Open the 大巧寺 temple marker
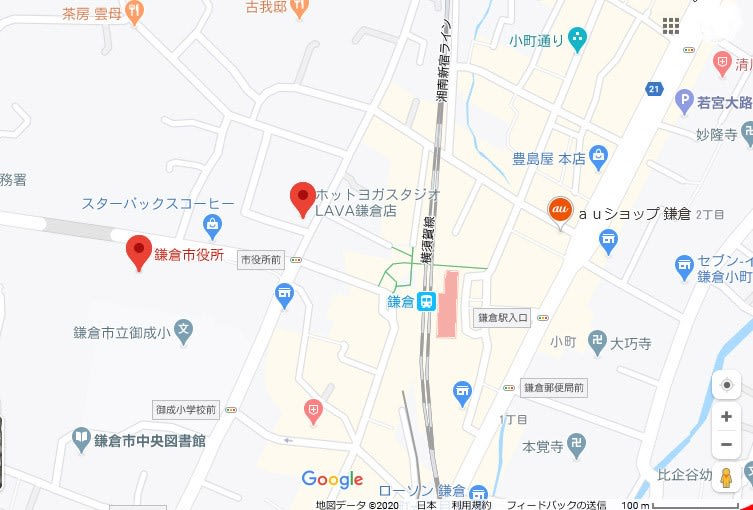The height and width of the screenshot is (510, 753). pos(598,342)
